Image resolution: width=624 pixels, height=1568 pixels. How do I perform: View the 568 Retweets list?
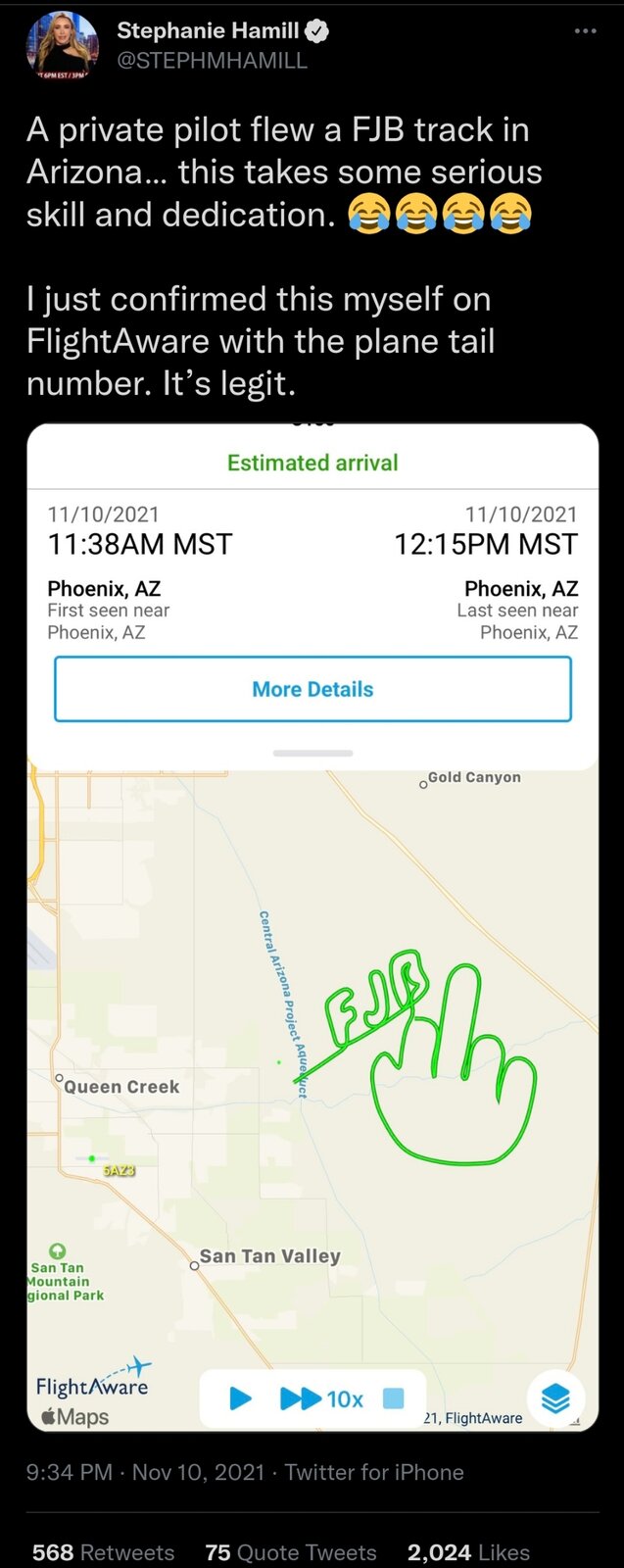[103, 1552]
